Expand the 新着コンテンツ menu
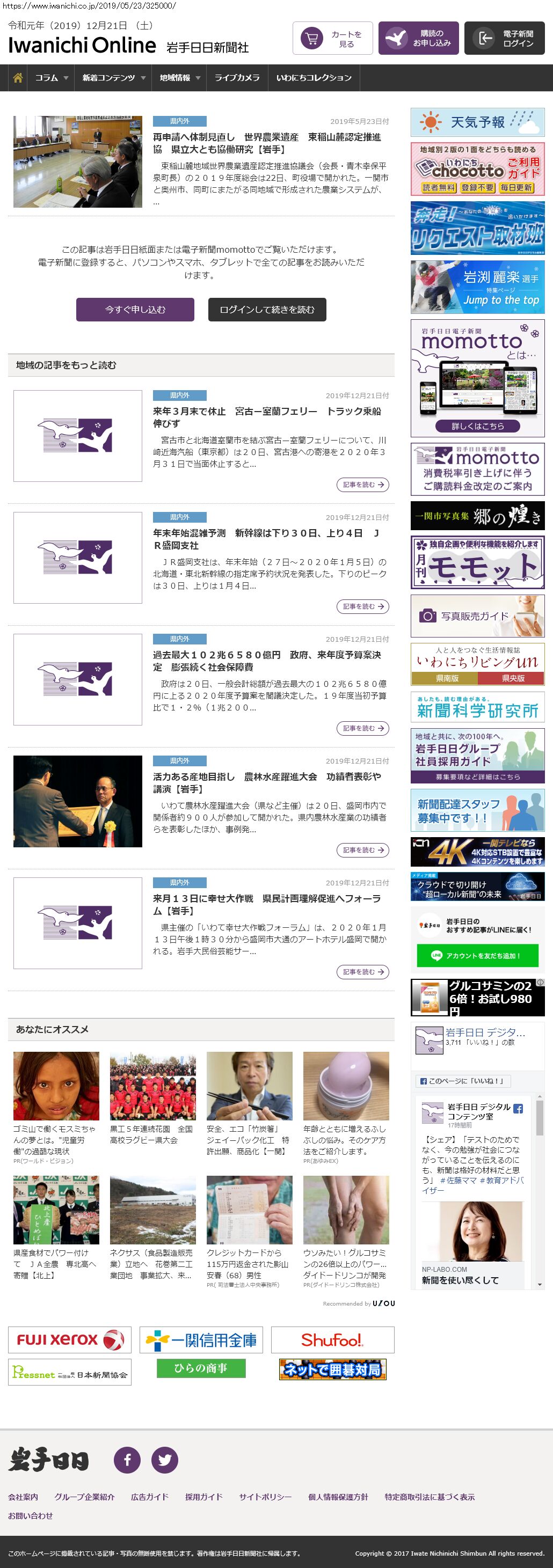This screenshot has height=1568, width=553. click(113, 78)
